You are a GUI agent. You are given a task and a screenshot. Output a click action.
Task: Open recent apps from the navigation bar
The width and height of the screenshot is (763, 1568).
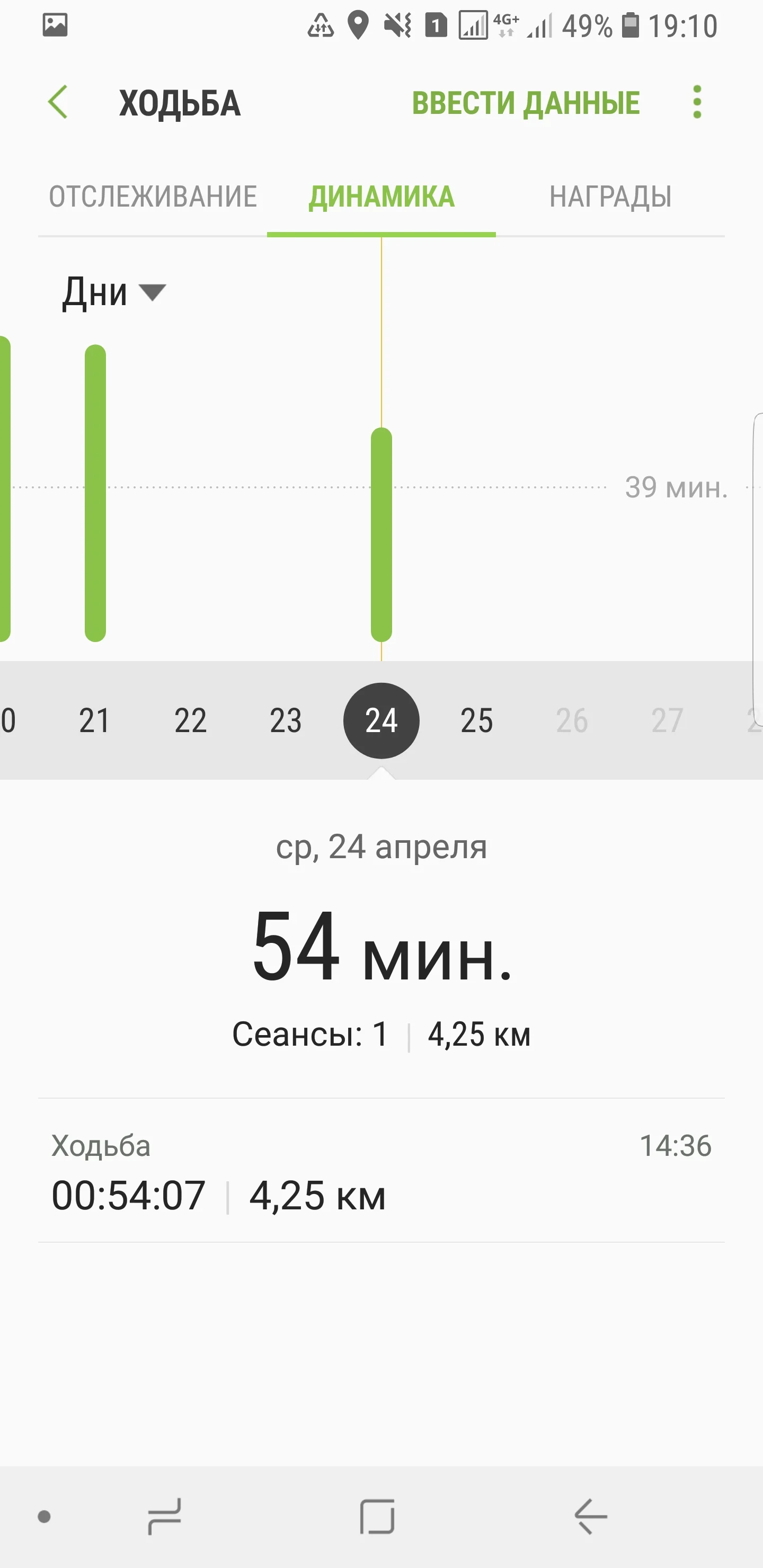(164, 1516)
